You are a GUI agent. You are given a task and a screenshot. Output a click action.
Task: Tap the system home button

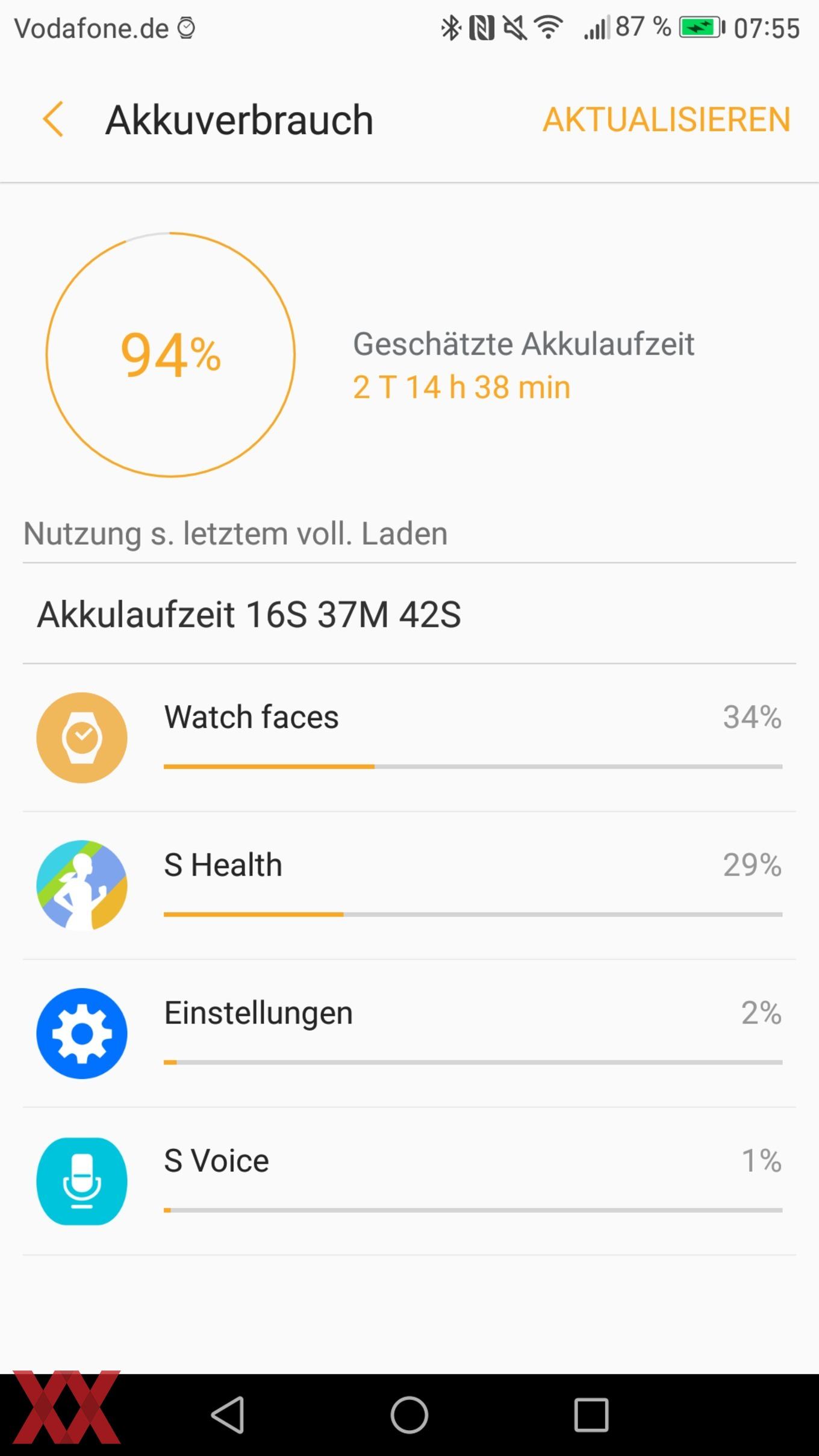click(x=409, y=1414)
